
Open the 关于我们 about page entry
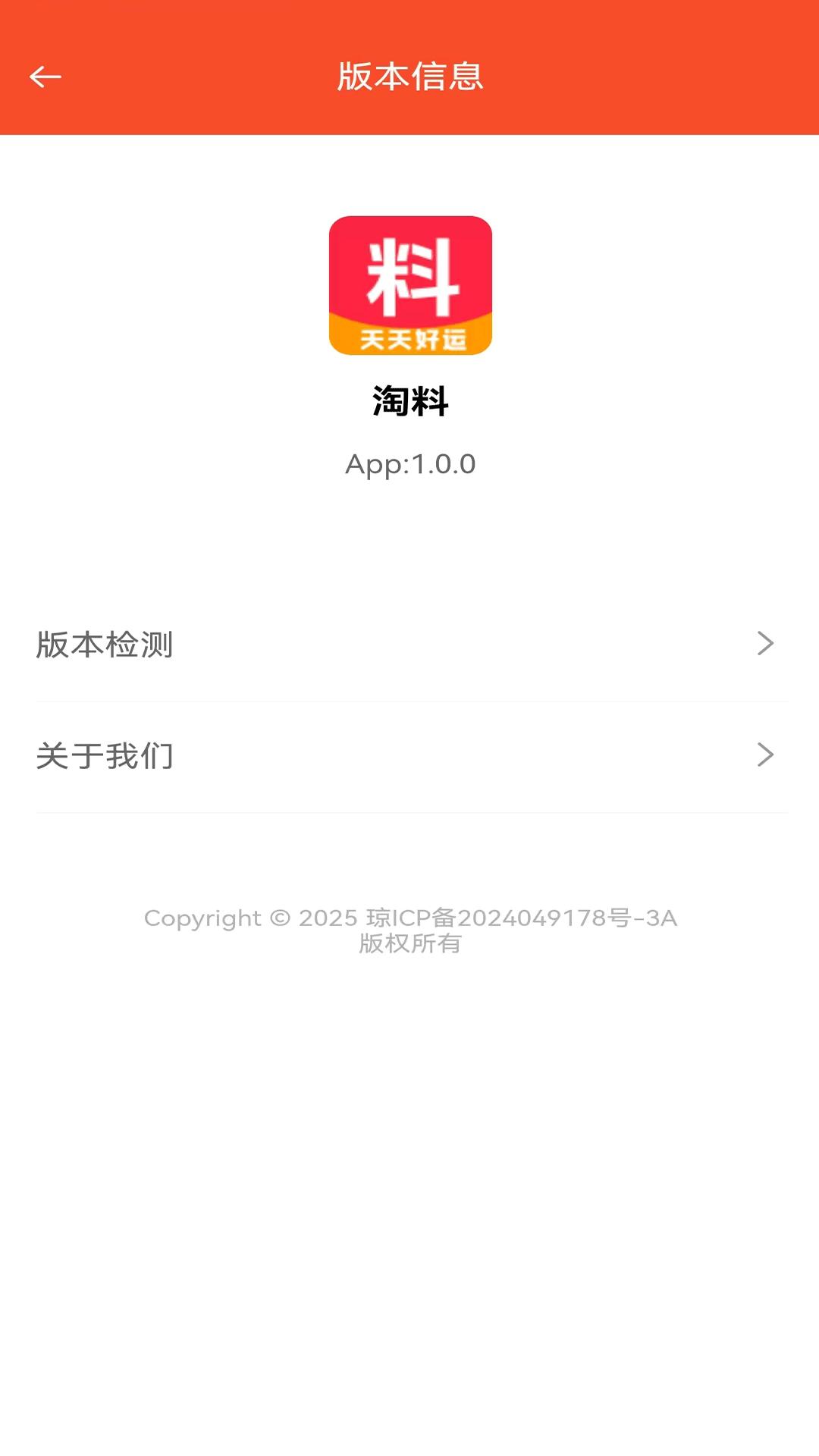(x=409, y=755)
